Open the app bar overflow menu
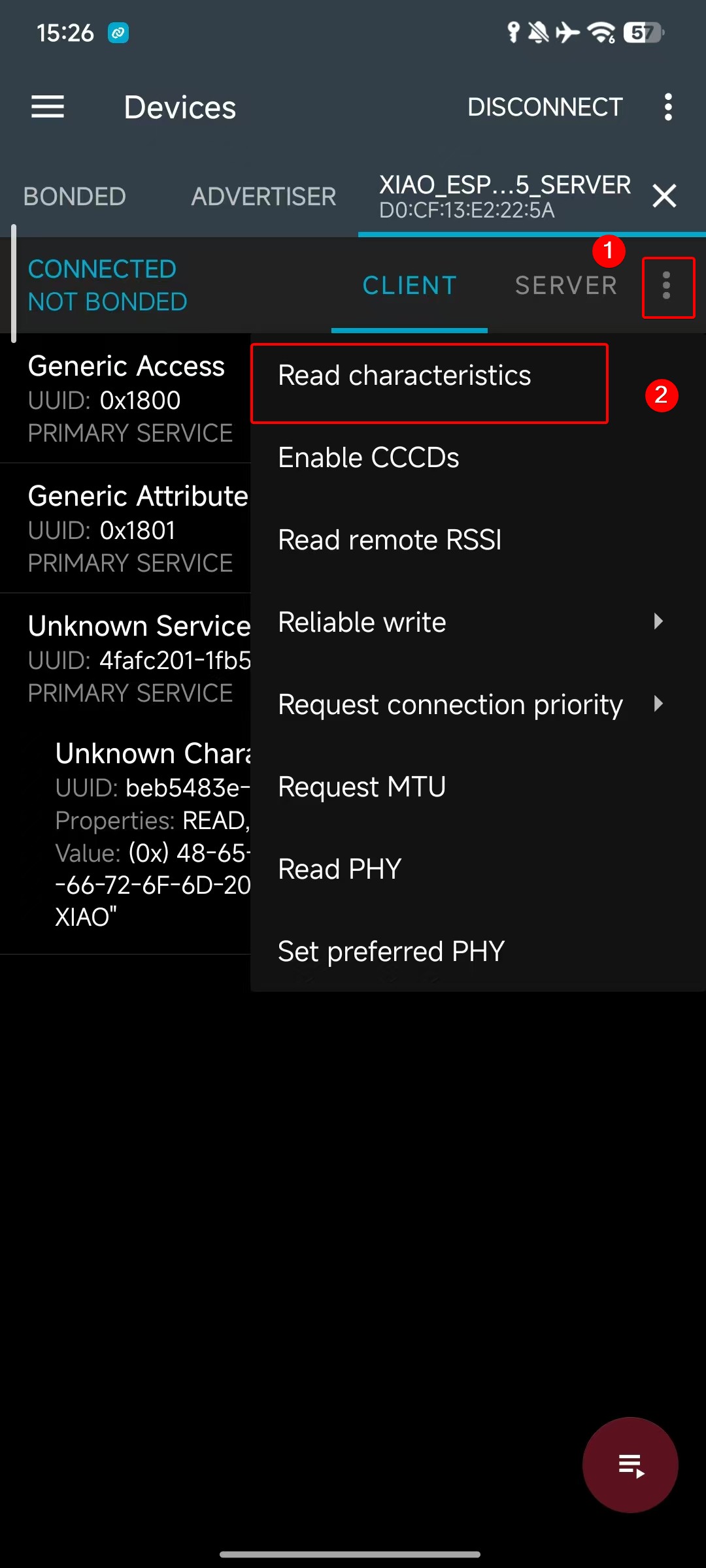The height and width of the screenshot is (1568, 706). pos(667,106)
